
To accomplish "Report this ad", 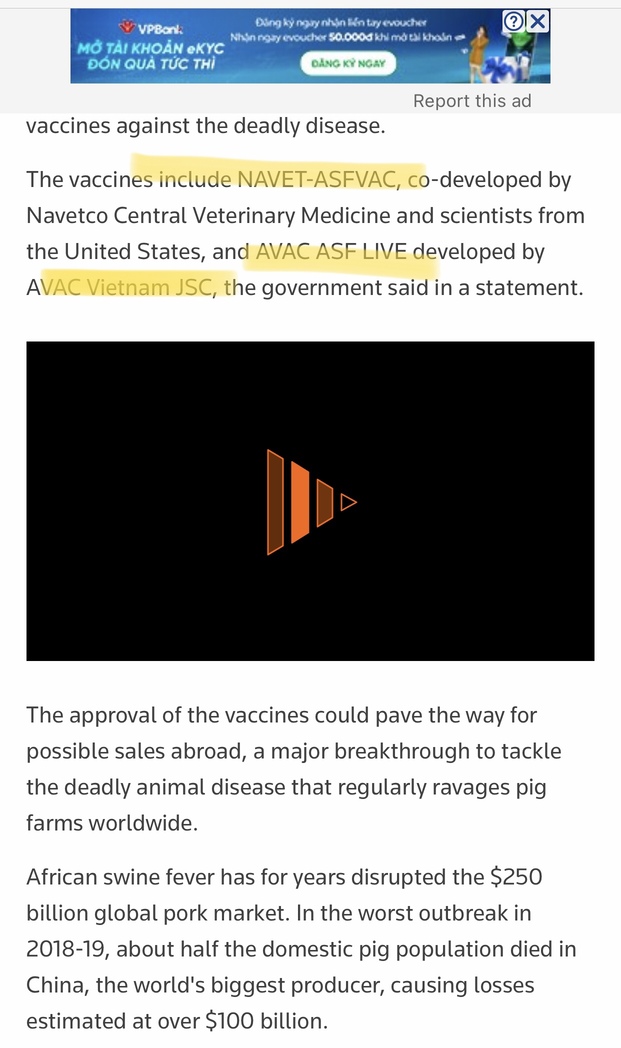I will click(472, 100).
